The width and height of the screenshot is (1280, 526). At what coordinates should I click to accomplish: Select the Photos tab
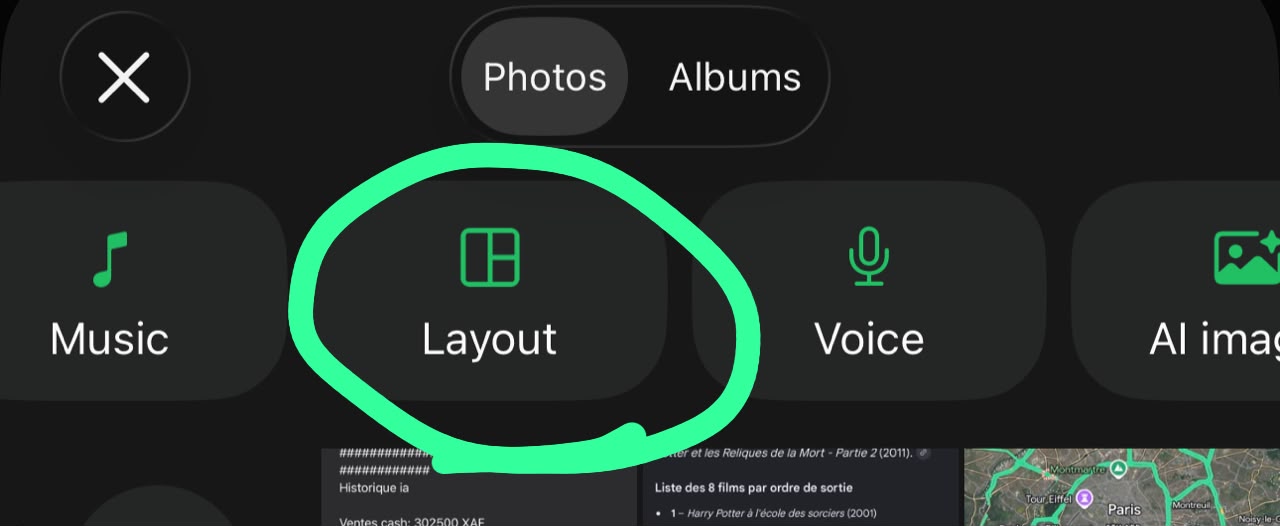click(x=545, y=77)
